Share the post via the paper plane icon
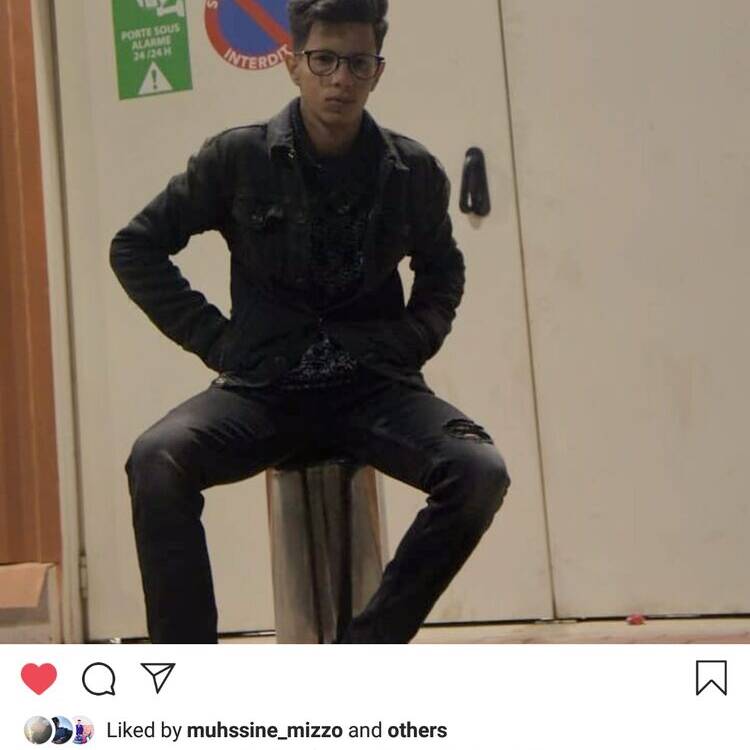 [x=158, y=677]
